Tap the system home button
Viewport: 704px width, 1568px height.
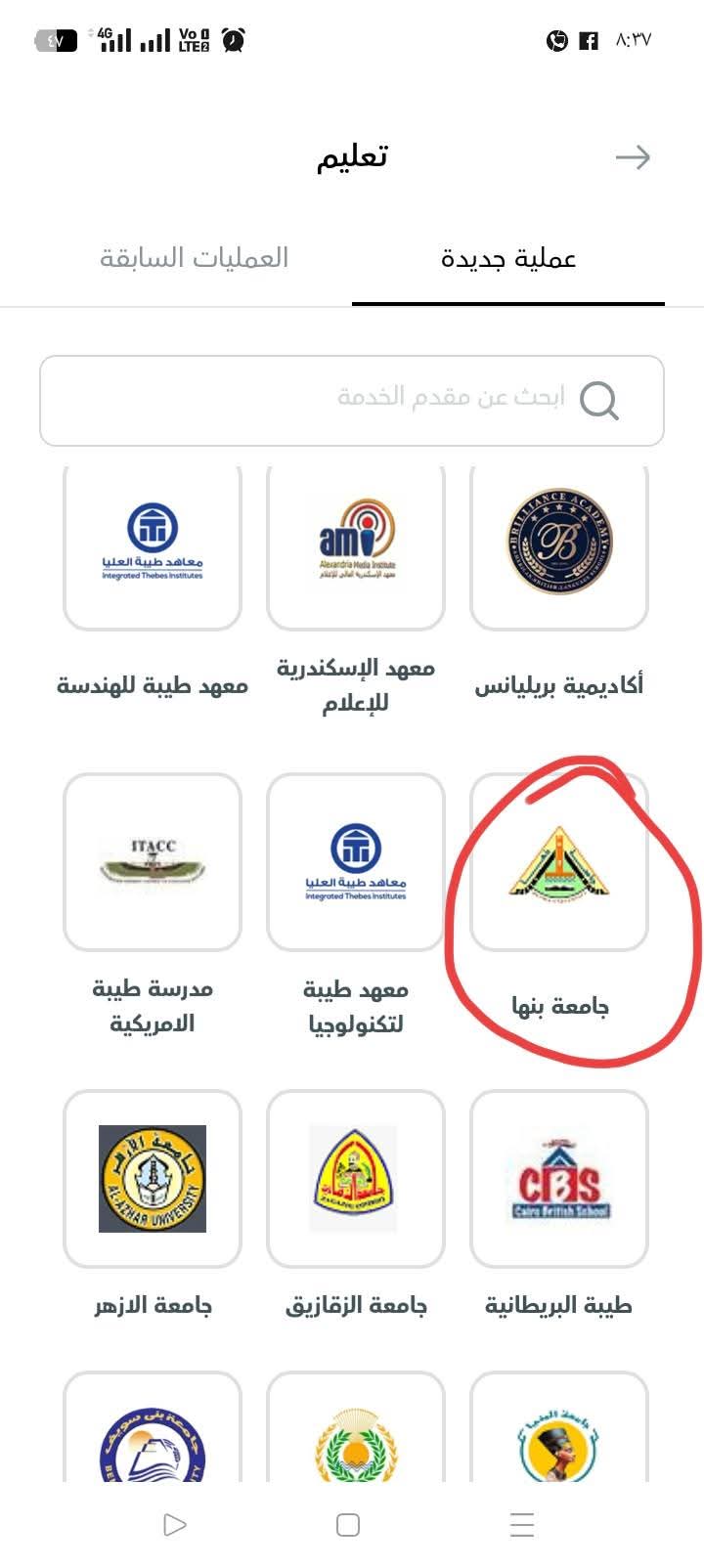[x=348, y=1525]
